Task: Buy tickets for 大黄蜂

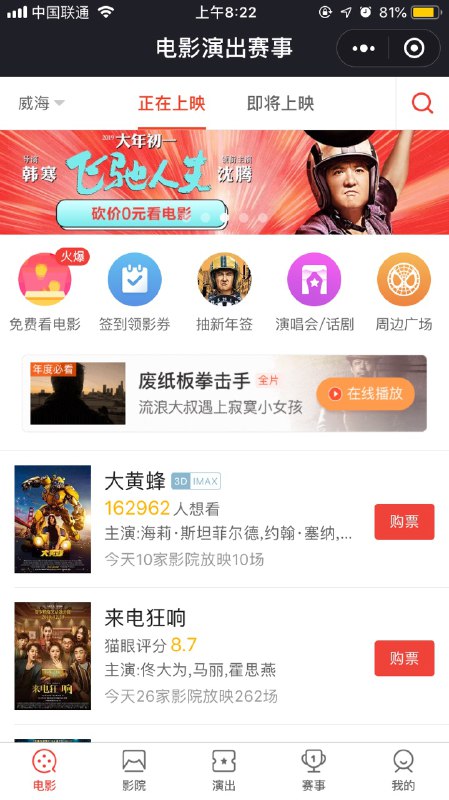Action: point(404,521)
